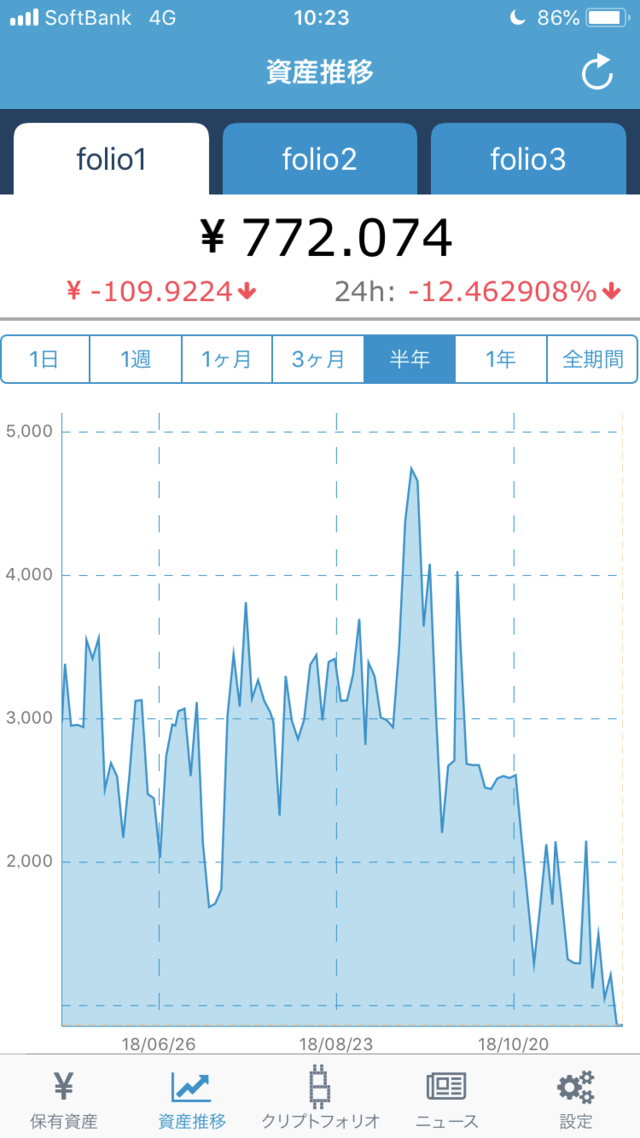Refresh the asset chart with the reload icon
The image size is (640, 1138).
(x=597, y=73)
